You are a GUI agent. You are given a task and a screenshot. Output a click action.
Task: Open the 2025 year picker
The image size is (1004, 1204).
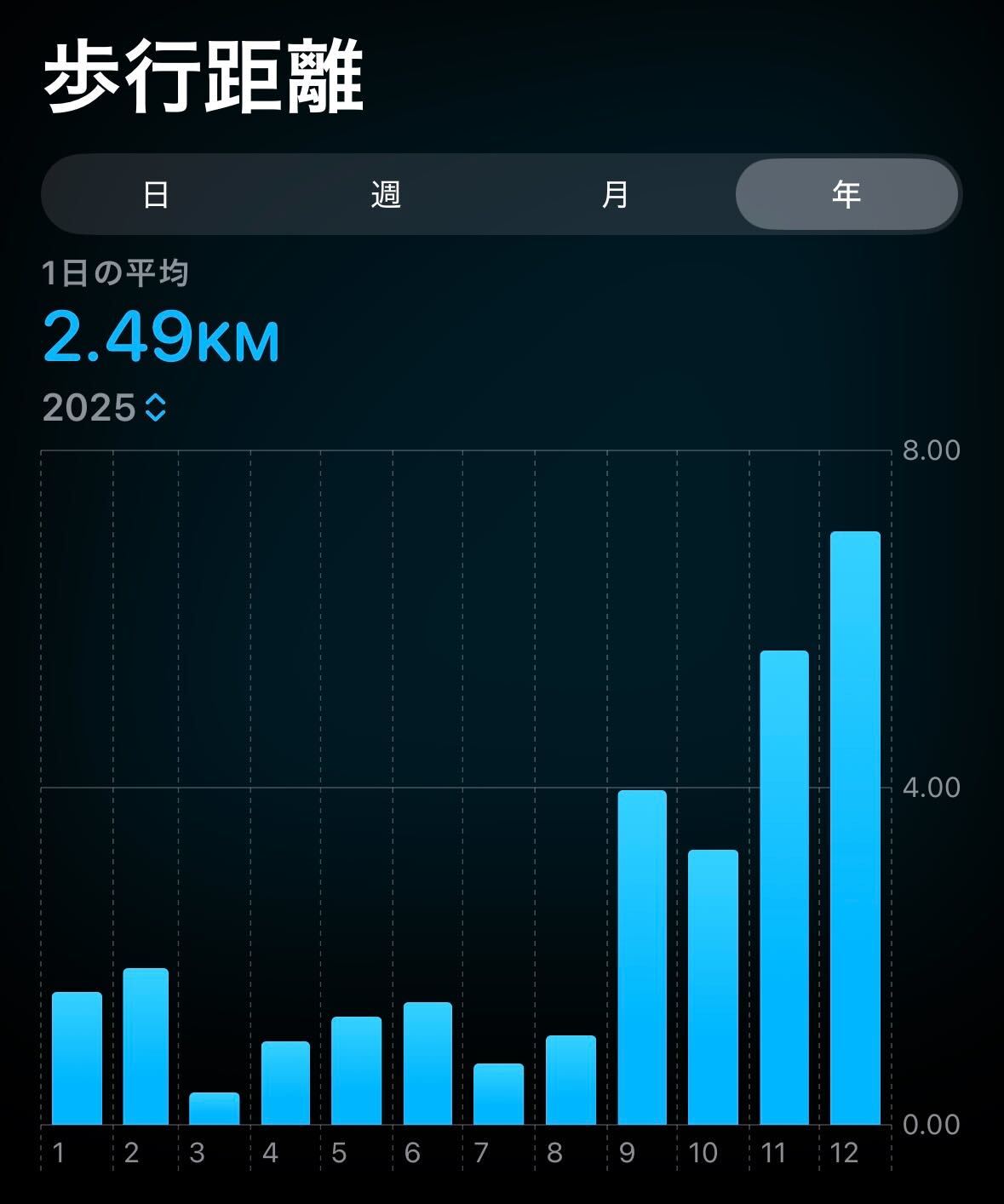tap(105, 408)
